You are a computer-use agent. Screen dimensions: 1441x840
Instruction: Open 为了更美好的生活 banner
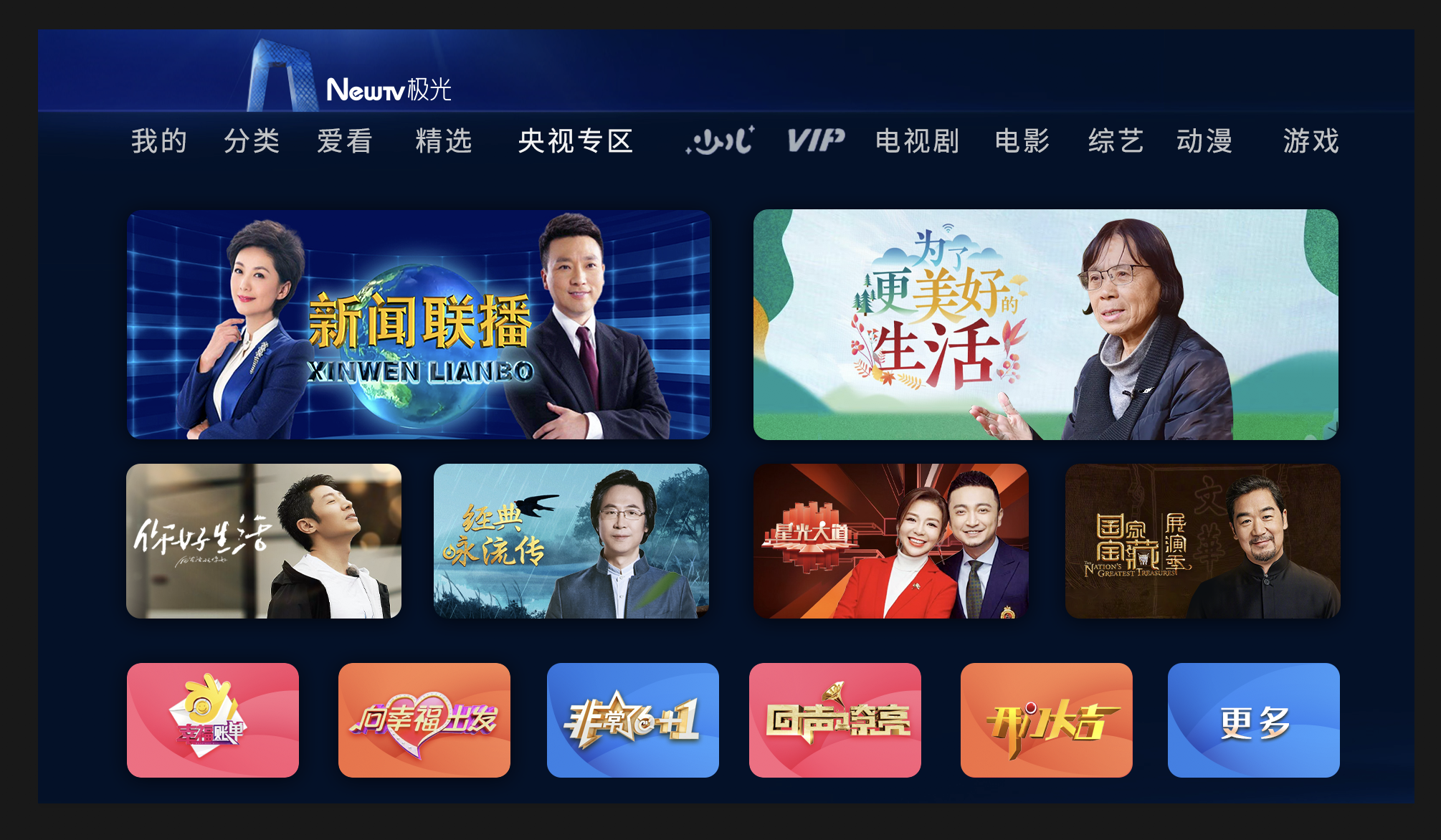click(1045, 325)
